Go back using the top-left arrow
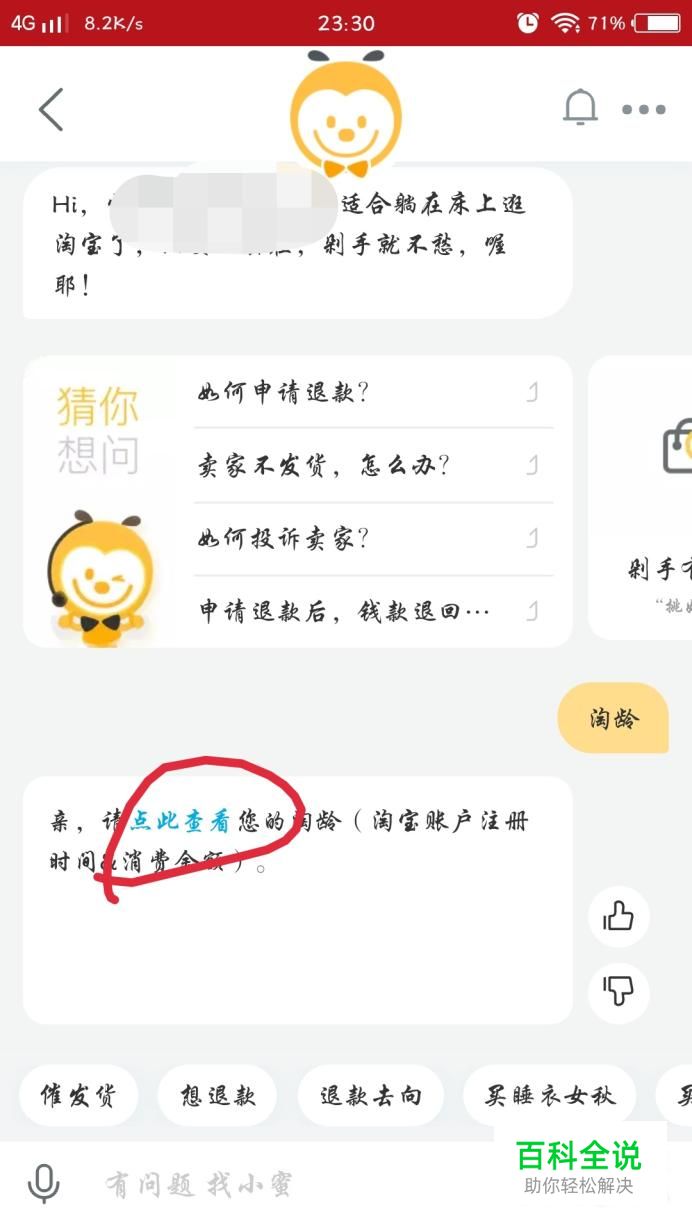The image size is (692, 1230). [x=51, y=109]
